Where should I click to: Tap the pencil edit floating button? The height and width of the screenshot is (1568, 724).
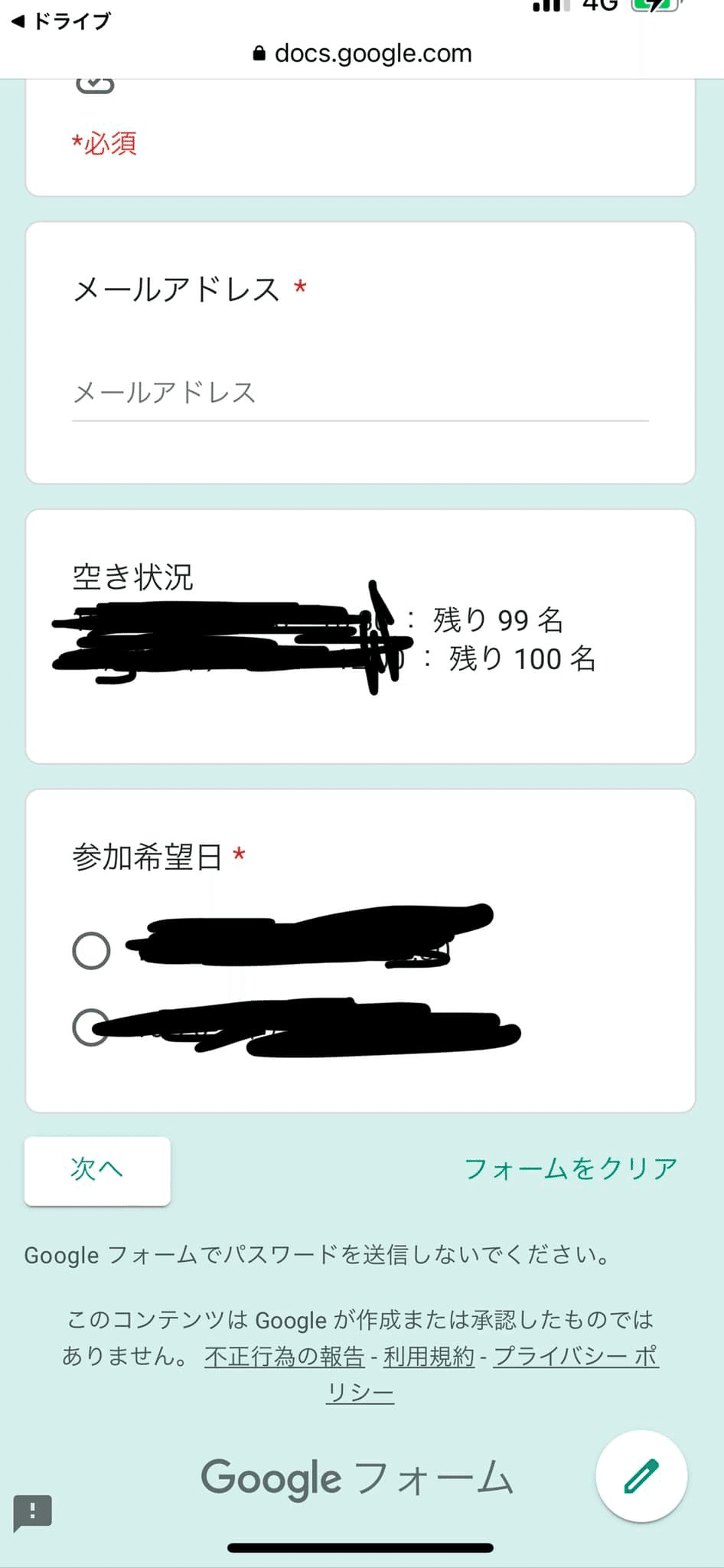click(641, 1475)
